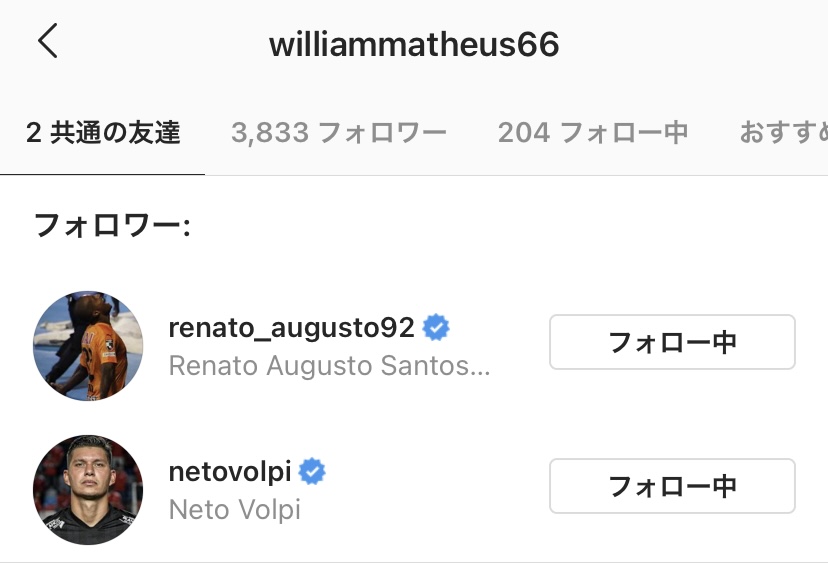
Task: Tap フォロー中 button next to renato_augusto92
Action: click(x=672, y=343)
